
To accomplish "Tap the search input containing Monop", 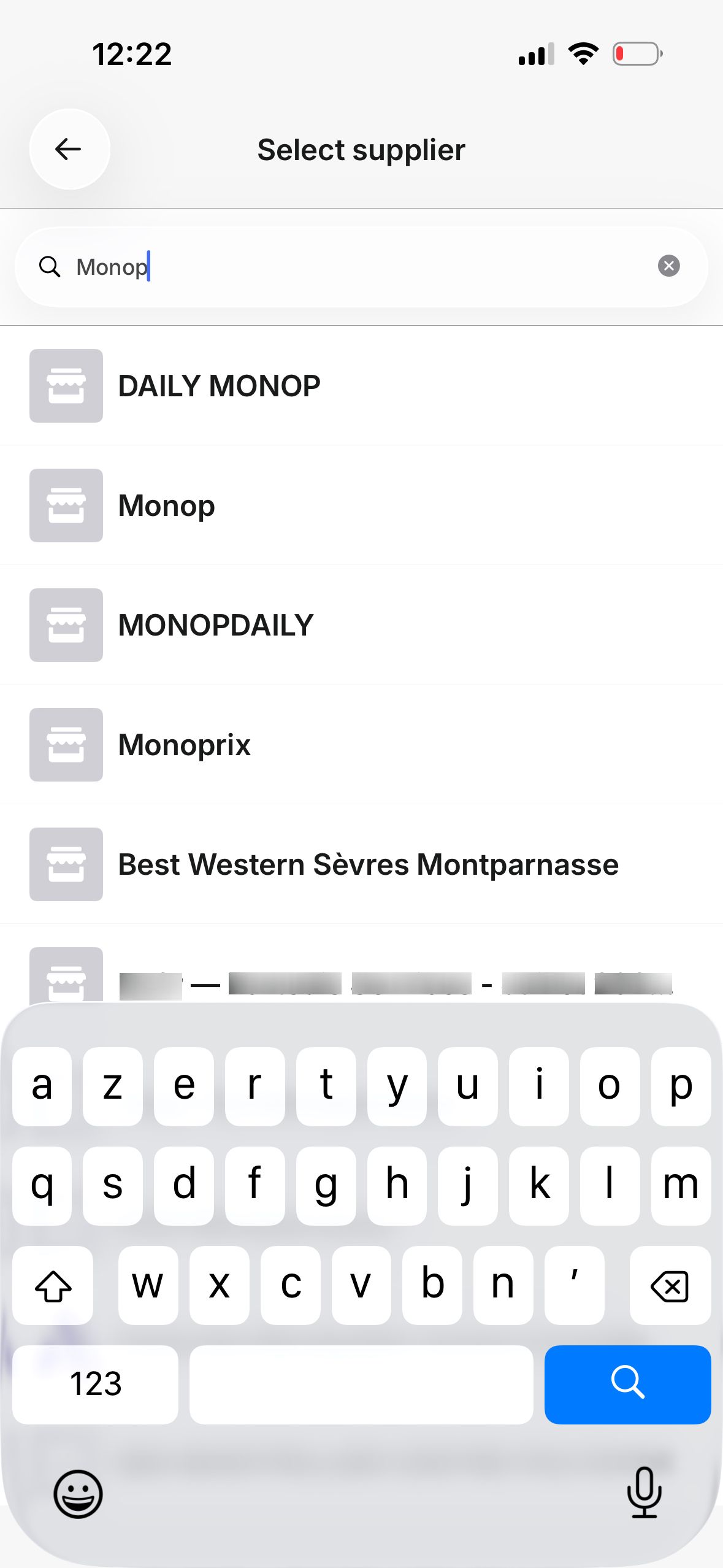I will click(x=307, y=266).
